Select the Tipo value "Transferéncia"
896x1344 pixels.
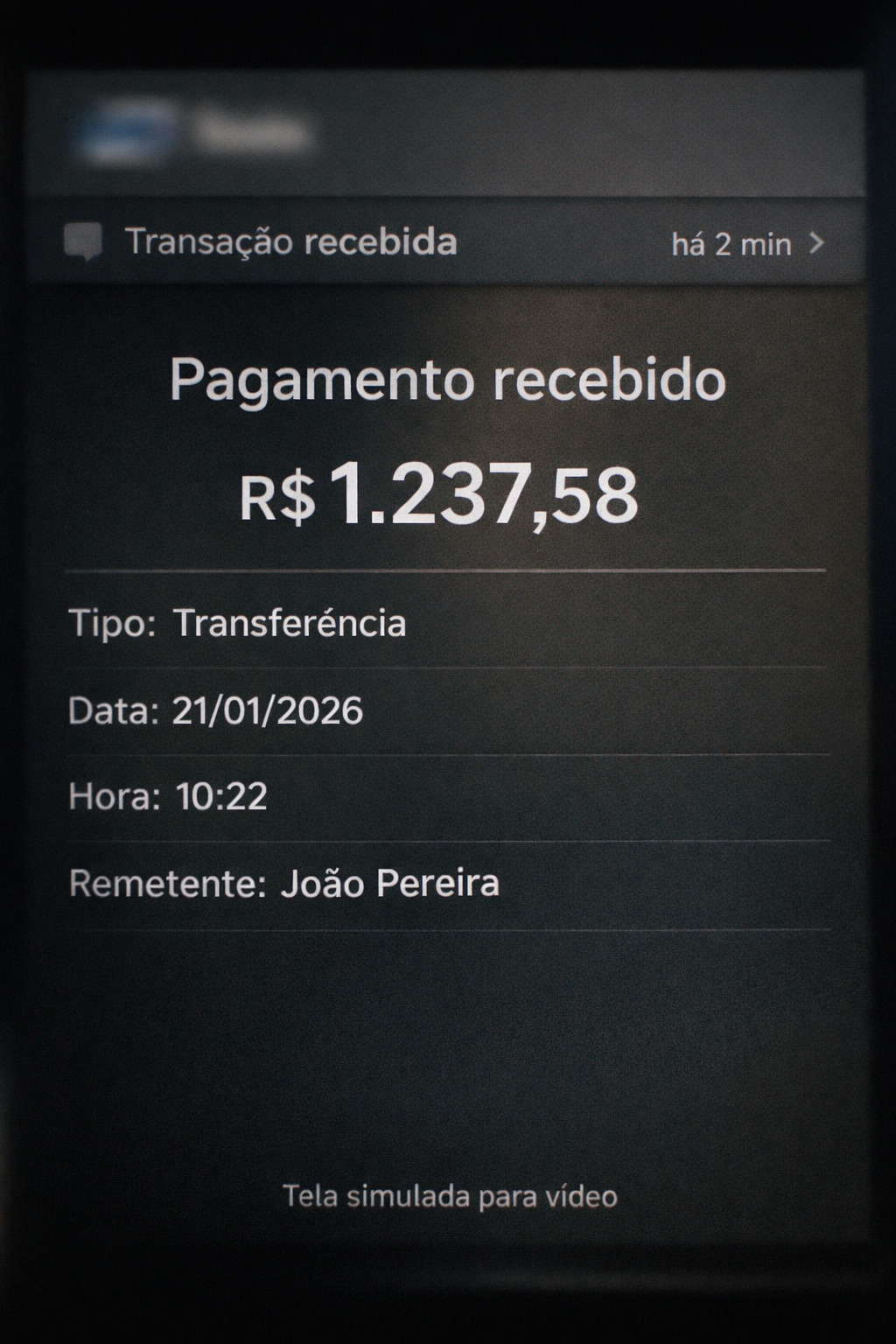[290, 623]
